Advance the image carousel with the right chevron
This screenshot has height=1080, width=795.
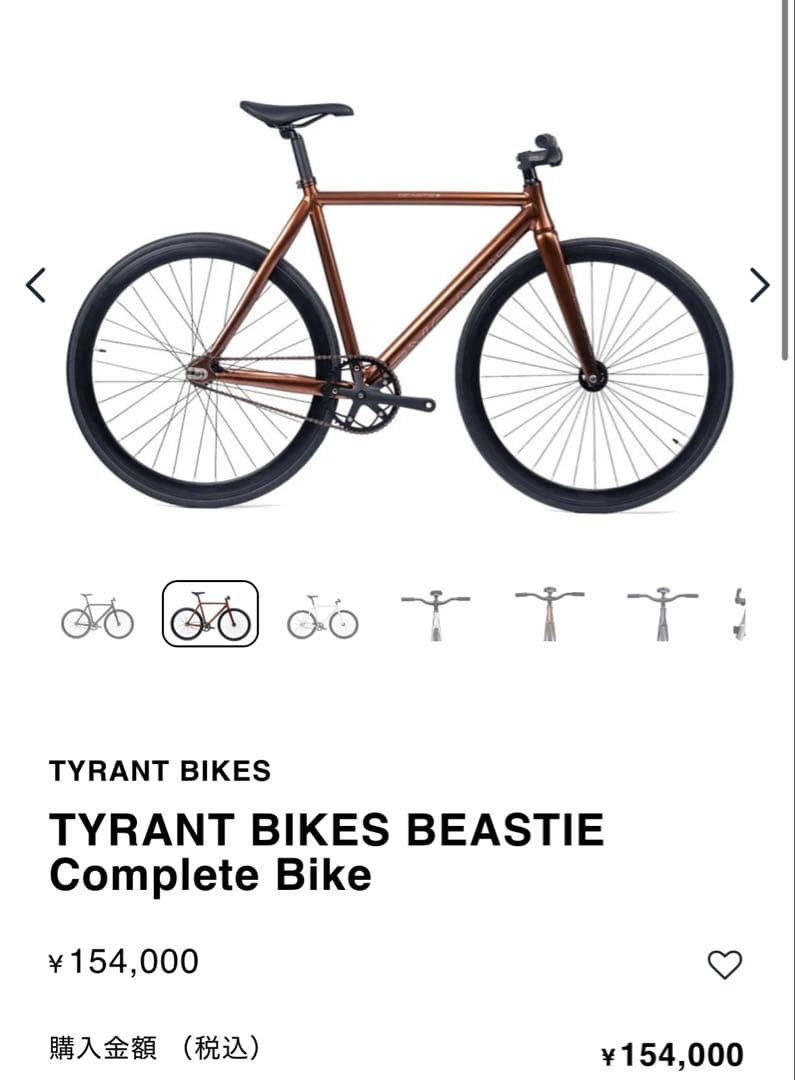pos(759,284)
